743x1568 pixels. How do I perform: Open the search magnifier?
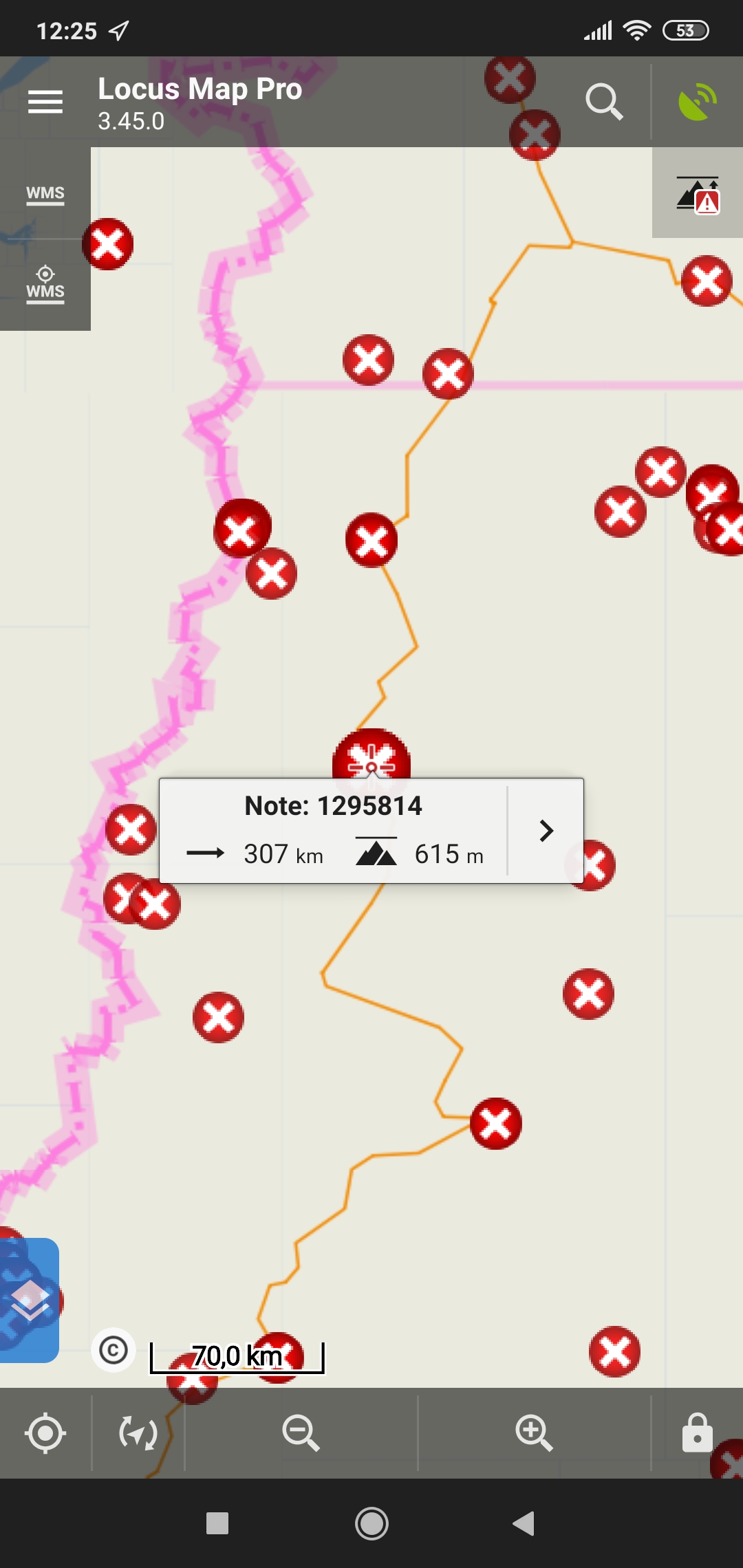pos(604,102)
